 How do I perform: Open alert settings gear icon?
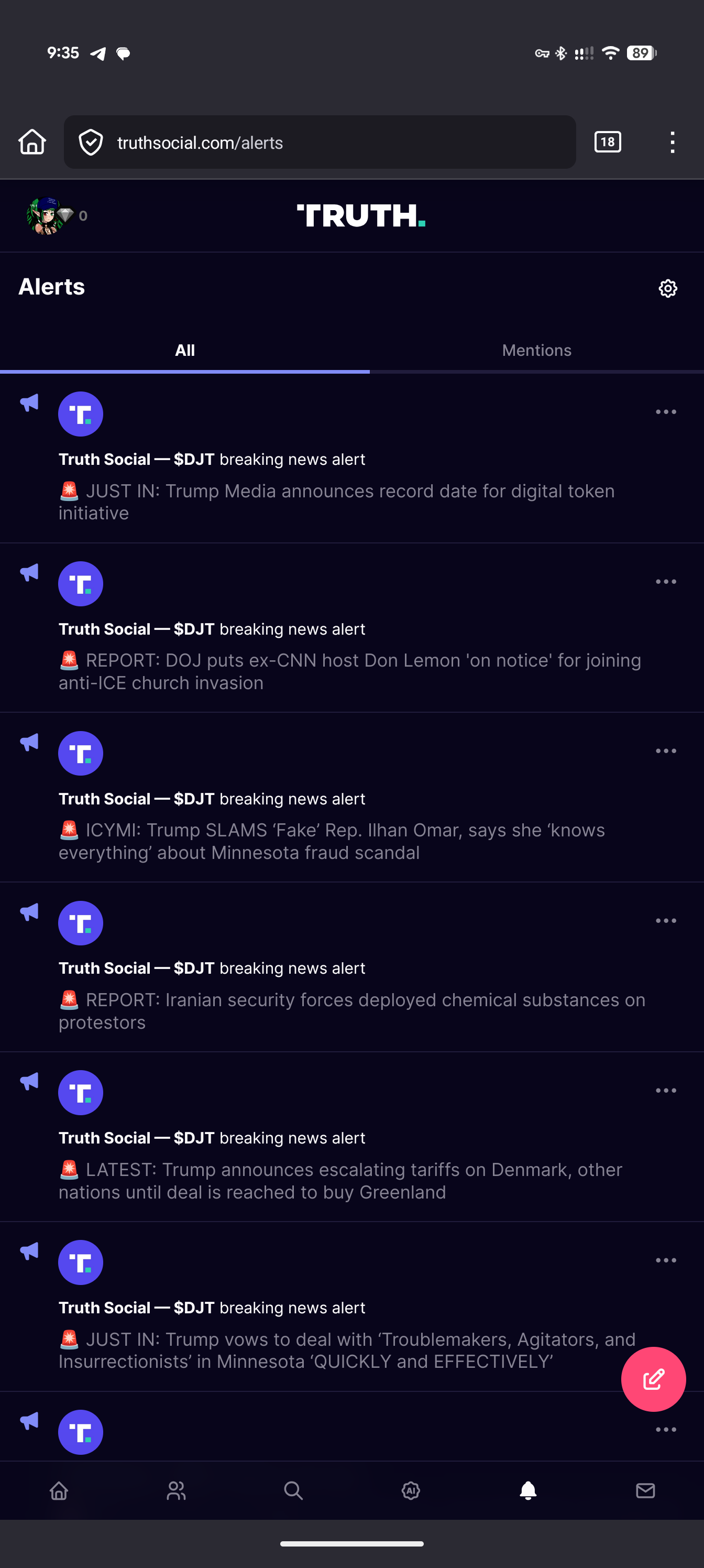coord(667,289)
